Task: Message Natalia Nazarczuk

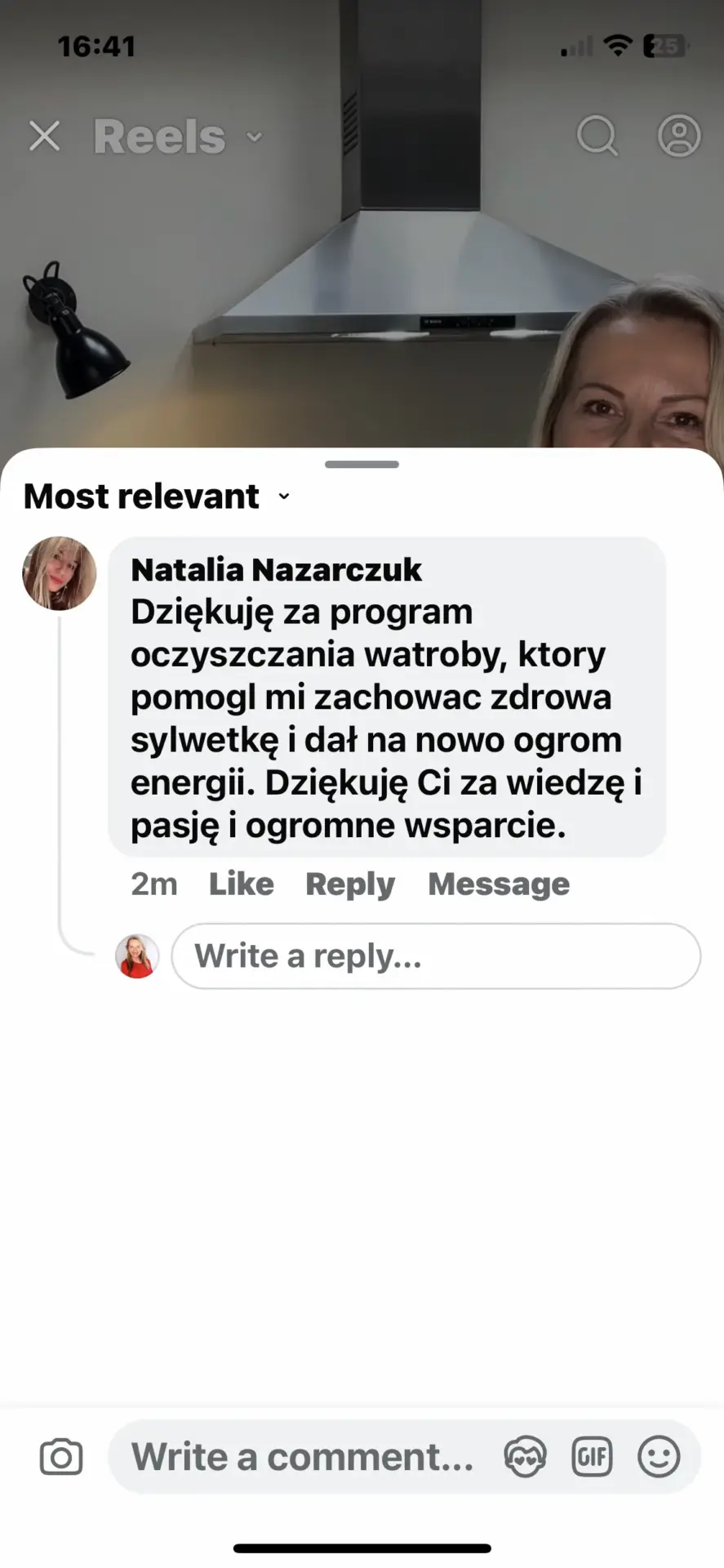Action: [499, 884]
